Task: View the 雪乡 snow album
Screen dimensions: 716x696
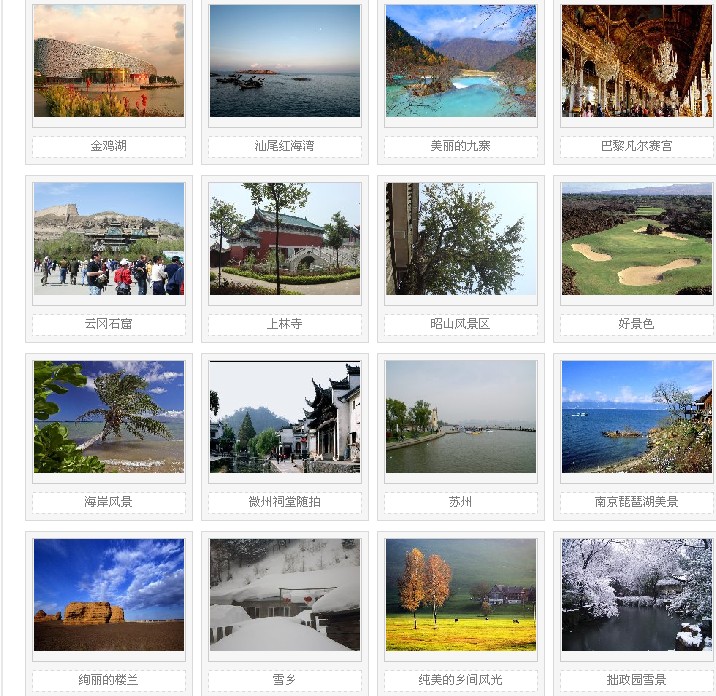Action: pyautogui.click(x=284, y=595)
